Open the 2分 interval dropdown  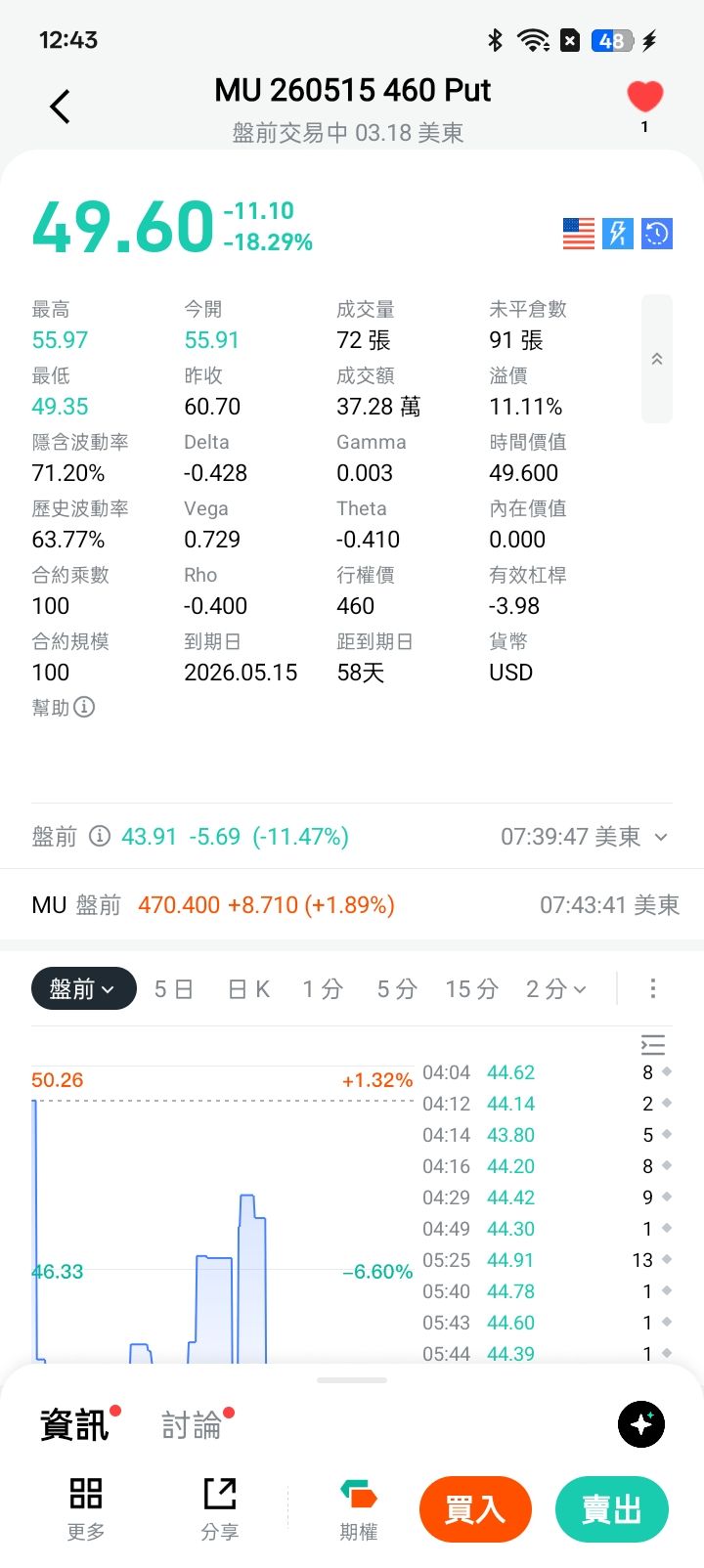[555, 989]
